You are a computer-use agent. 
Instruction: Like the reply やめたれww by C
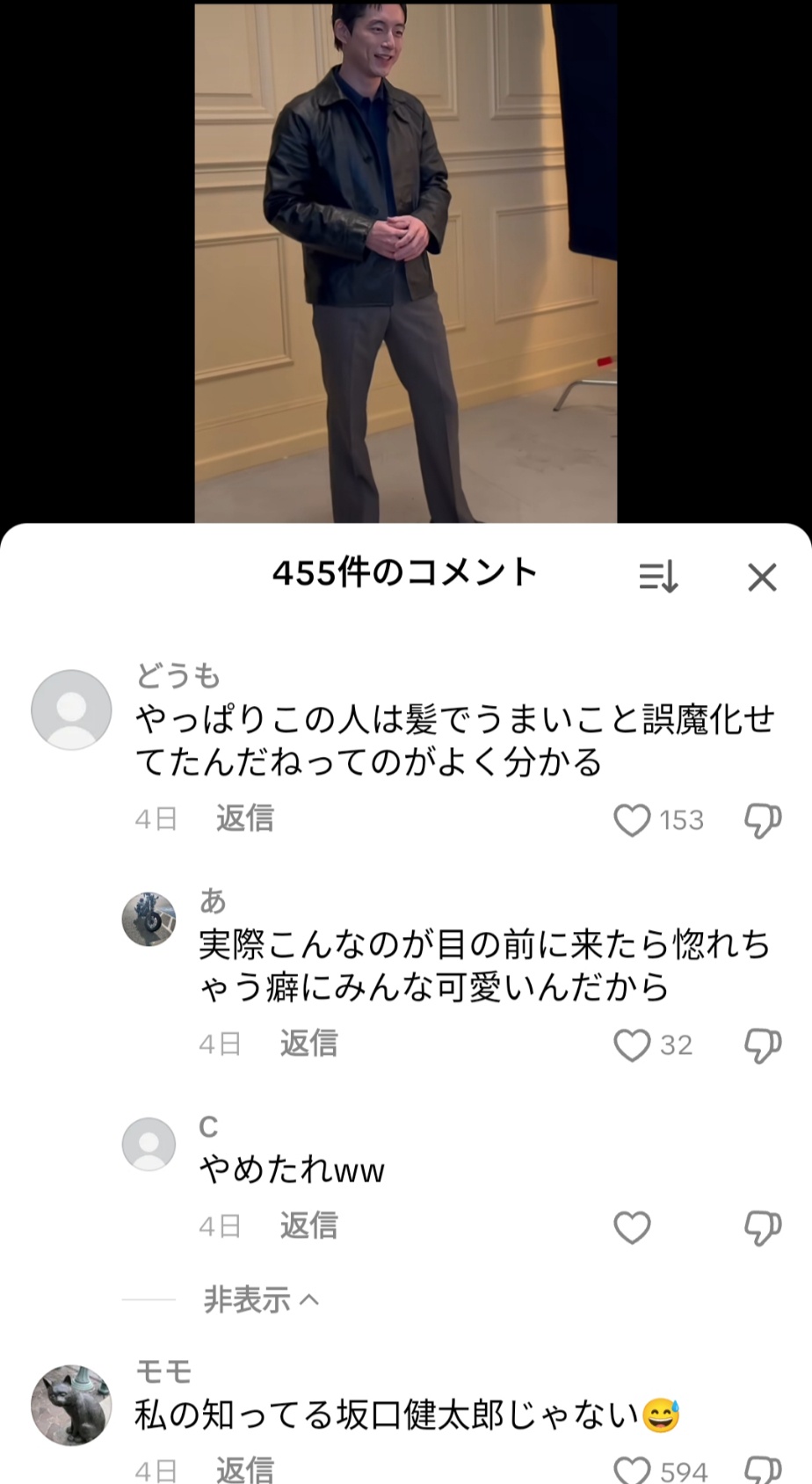tap(632, 1227)
